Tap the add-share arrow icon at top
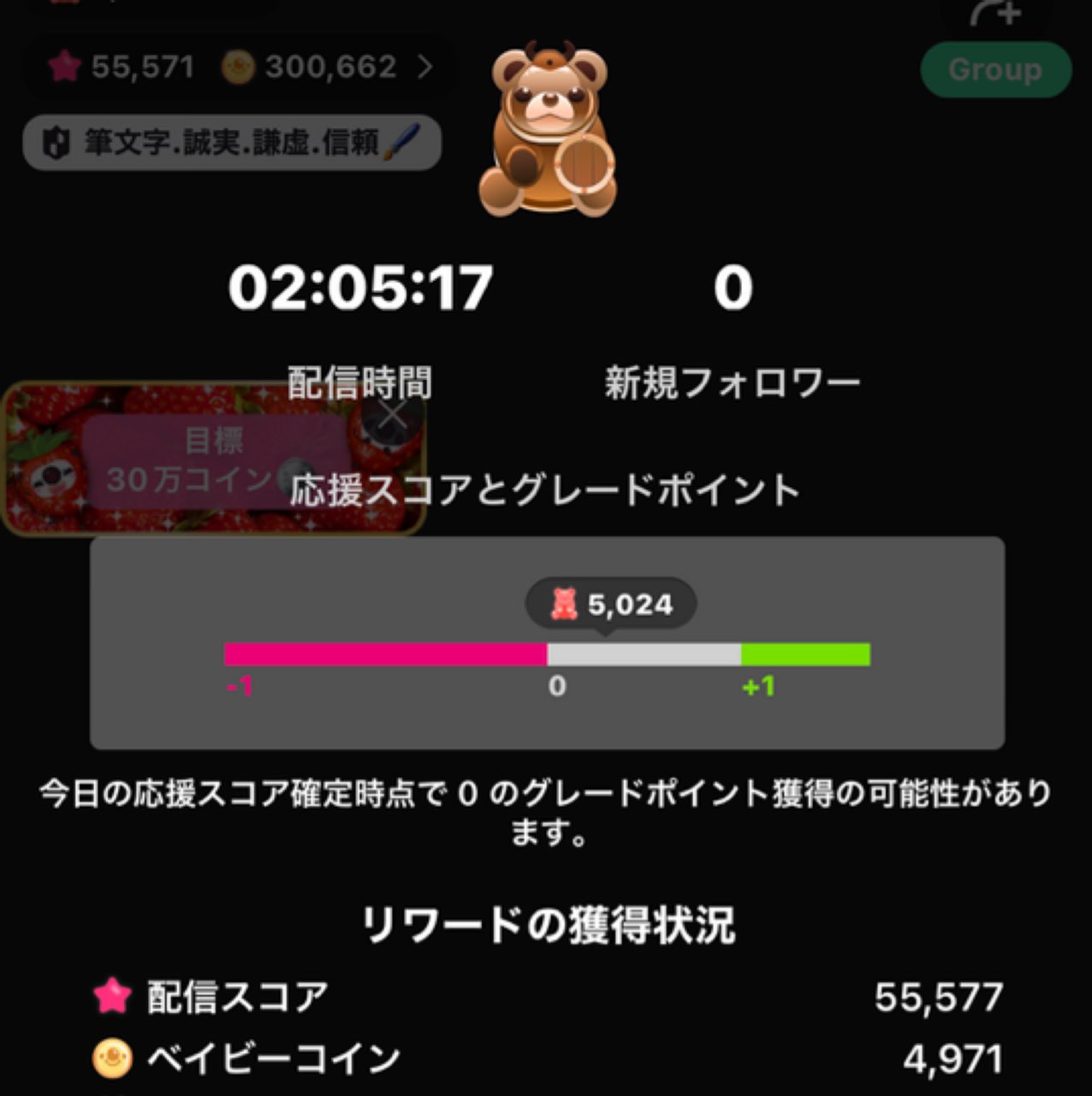This screenshot has height=1096, width=1092. [995, 14]
